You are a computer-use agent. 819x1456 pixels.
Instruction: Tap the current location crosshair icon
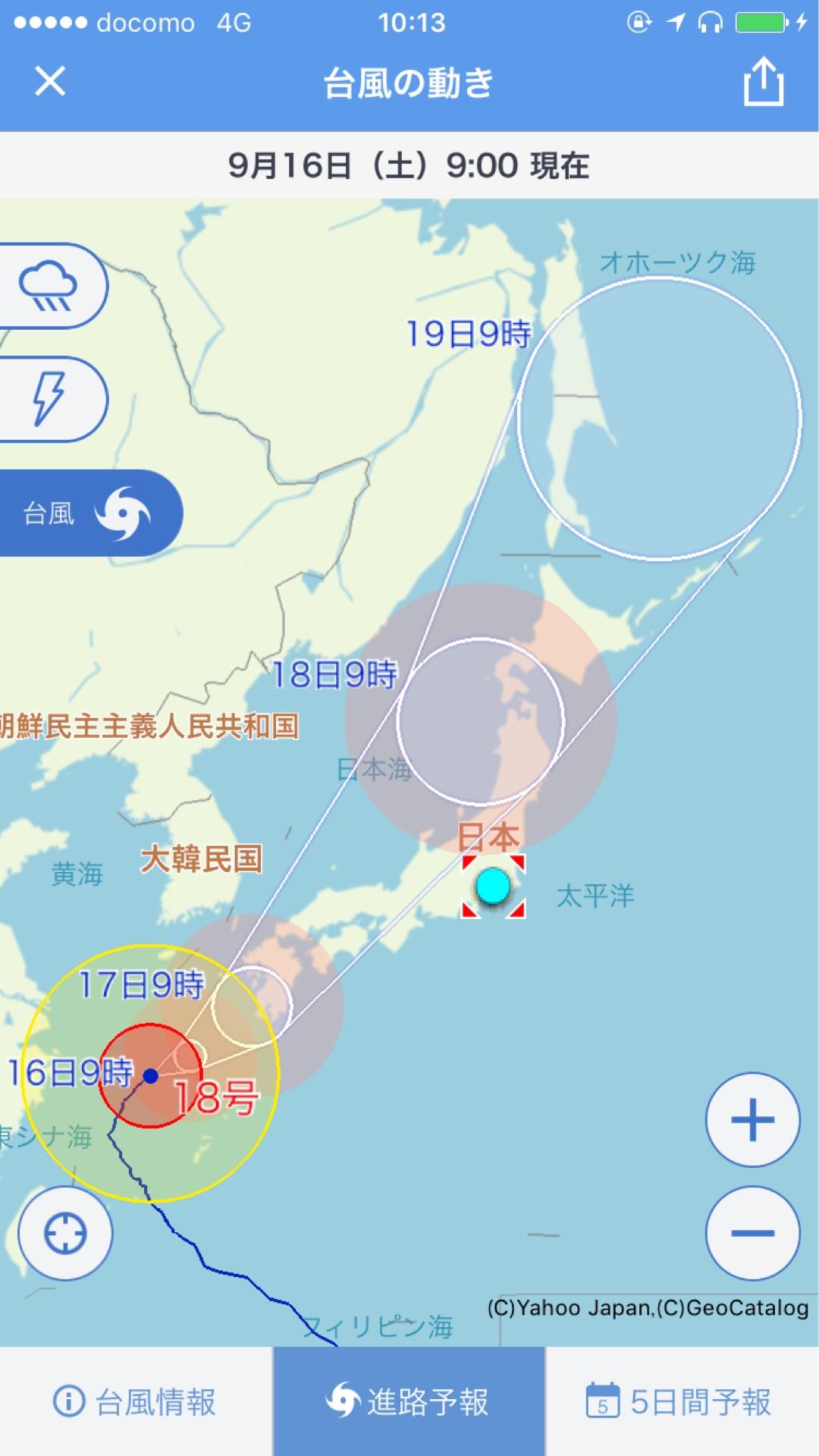[64, 1234]
